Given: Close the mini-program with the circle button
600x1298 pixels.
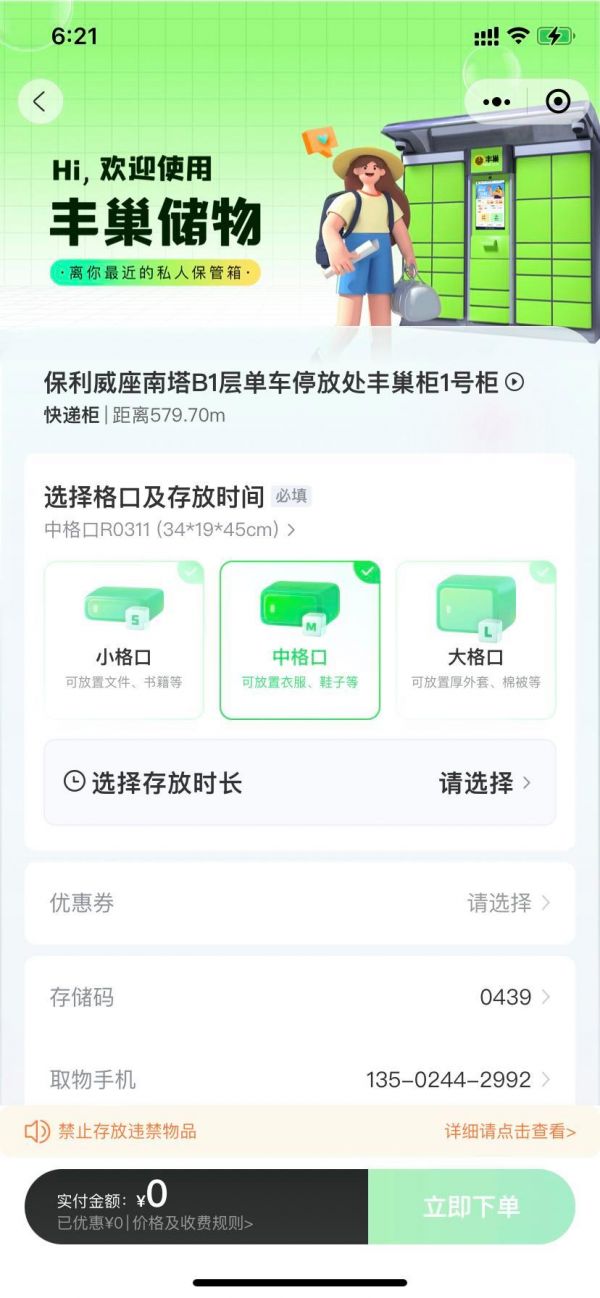Looking at the screenshot, I should (x=558, y=101).
